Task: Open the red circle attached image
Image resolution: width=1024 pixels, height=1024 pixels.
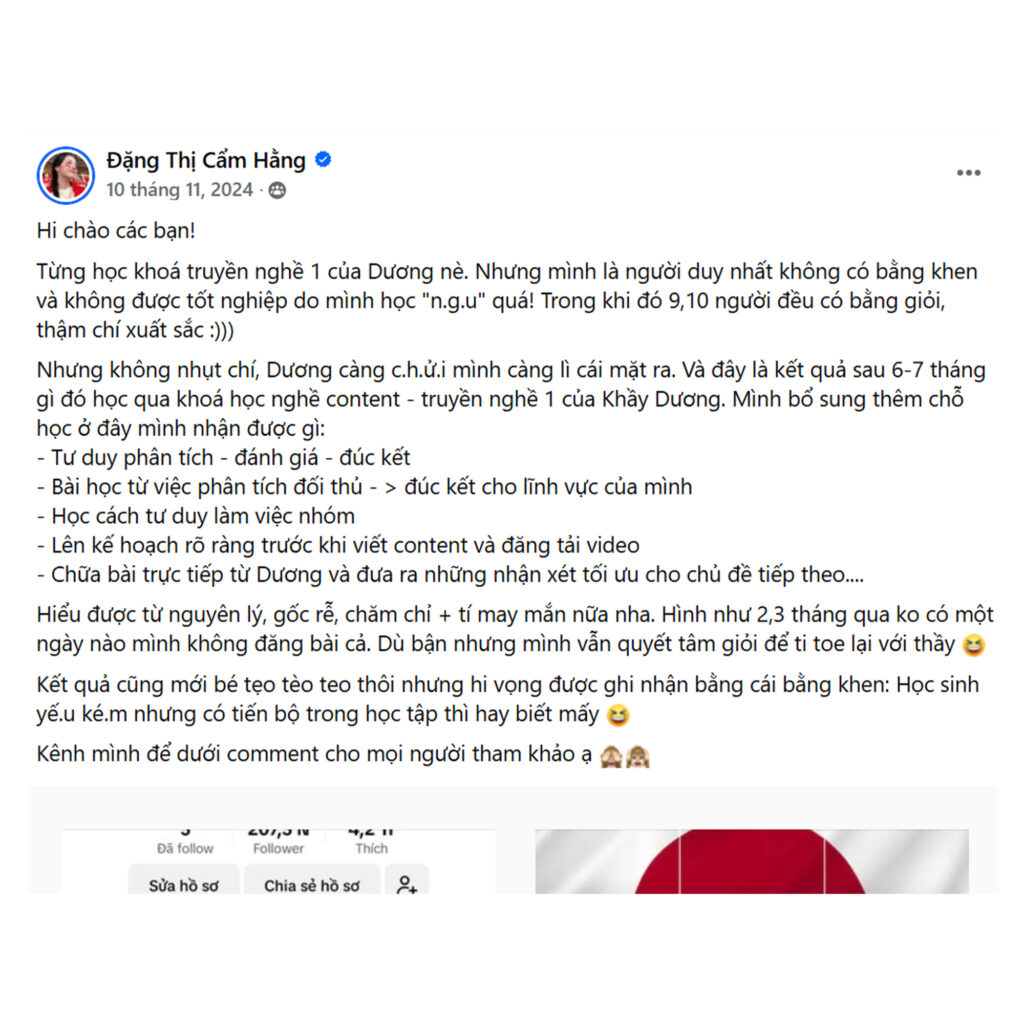Action: (751, 860)
